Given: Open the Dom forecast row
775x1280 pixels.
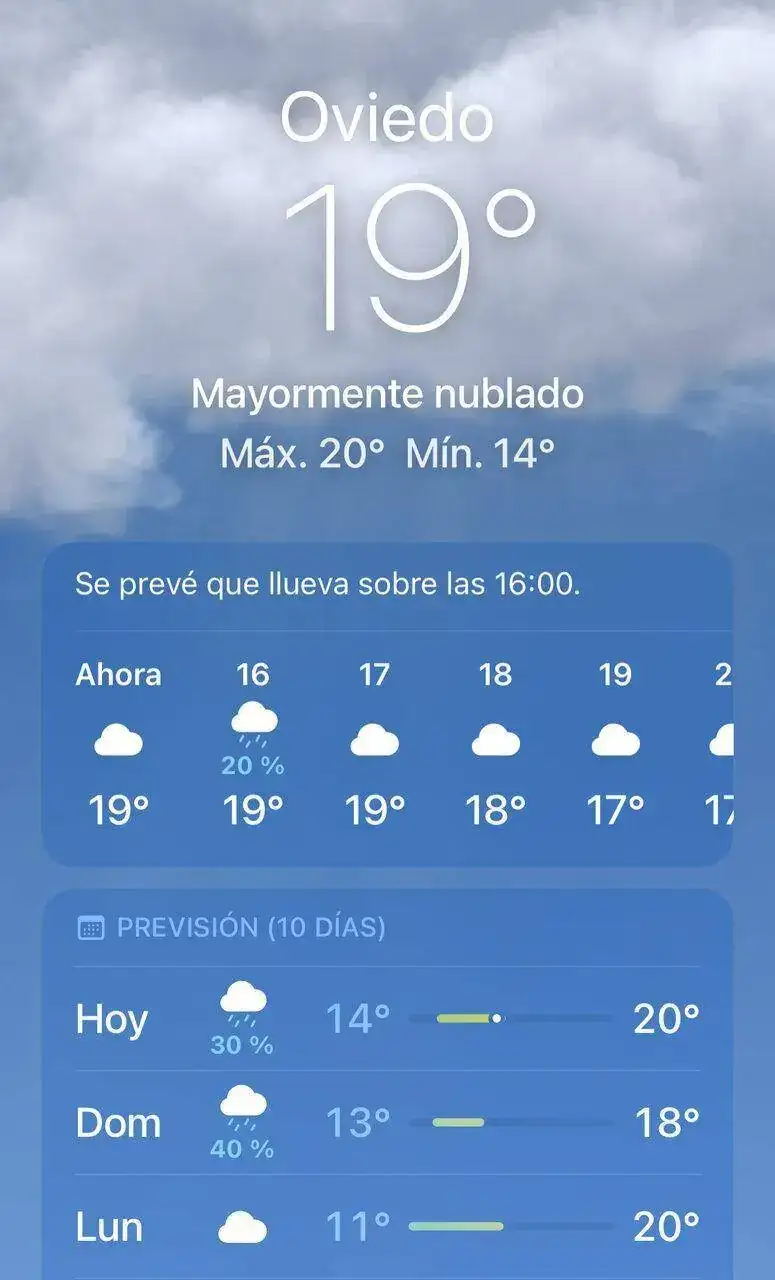Looking at the screenshot, I should [x=387, y=1123].
